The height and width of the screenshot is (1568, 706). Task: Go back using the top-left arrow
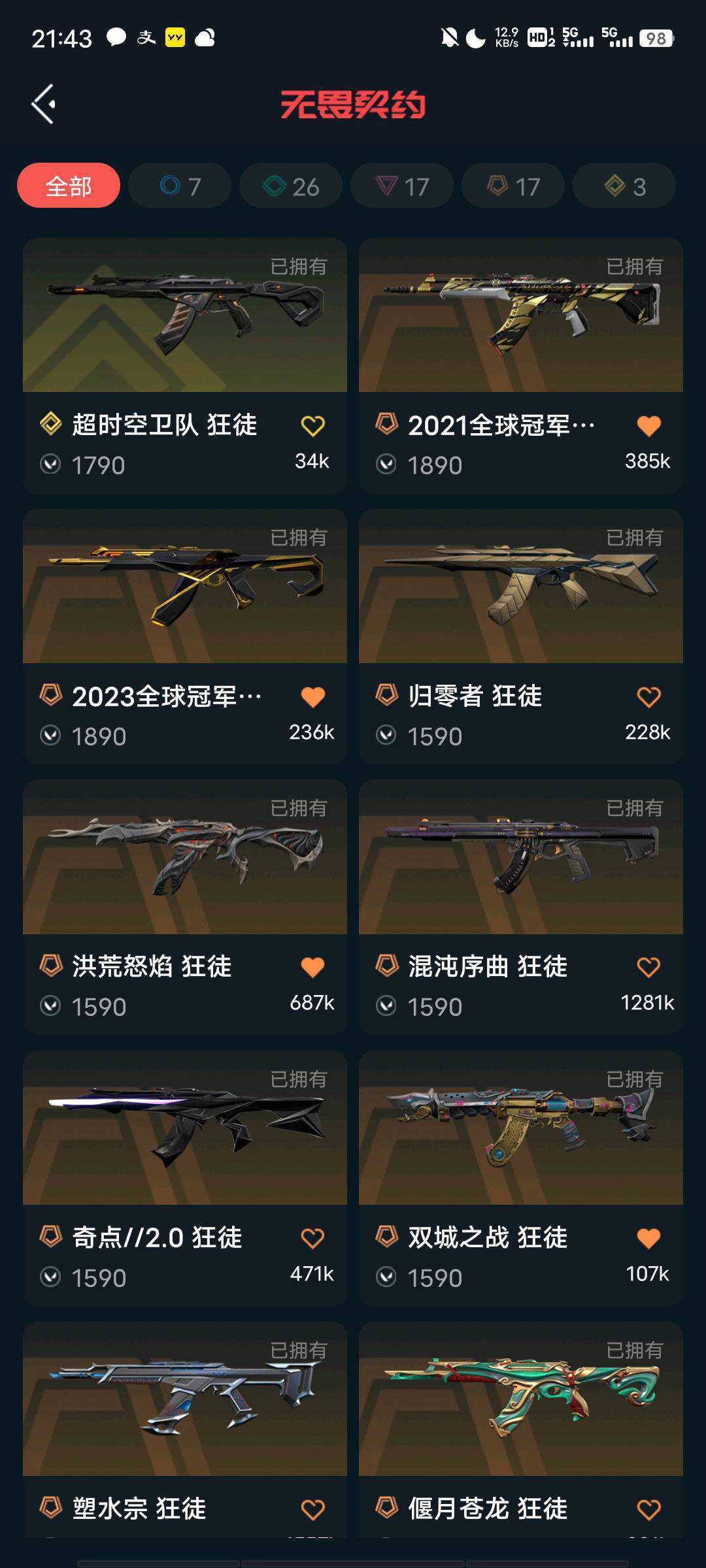[x=43, y=104]
